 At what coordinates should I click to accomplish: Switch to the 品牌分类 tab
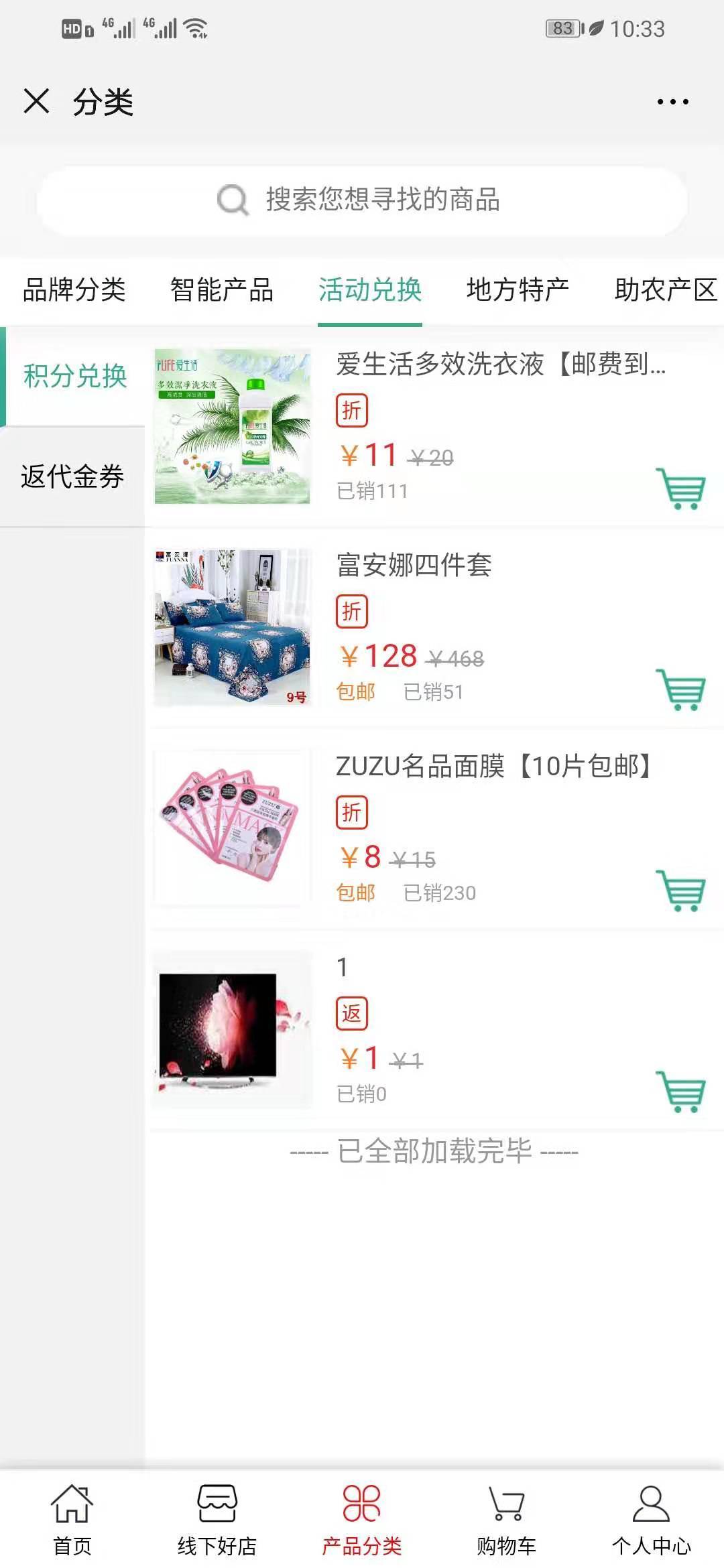coord(74,290)
